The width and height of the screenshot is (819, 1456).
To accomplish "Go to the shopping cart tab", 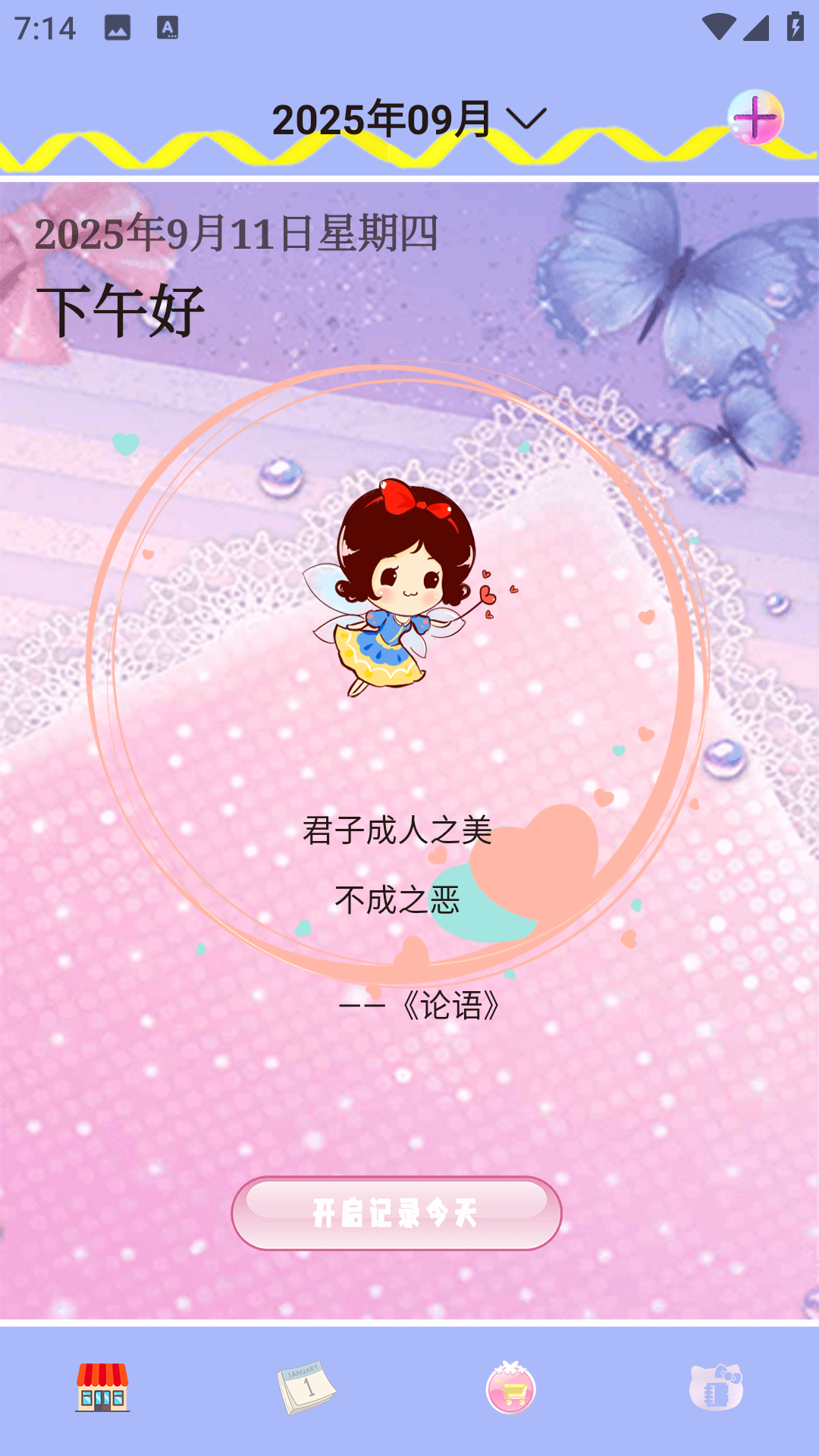I will coord(511,1388).
